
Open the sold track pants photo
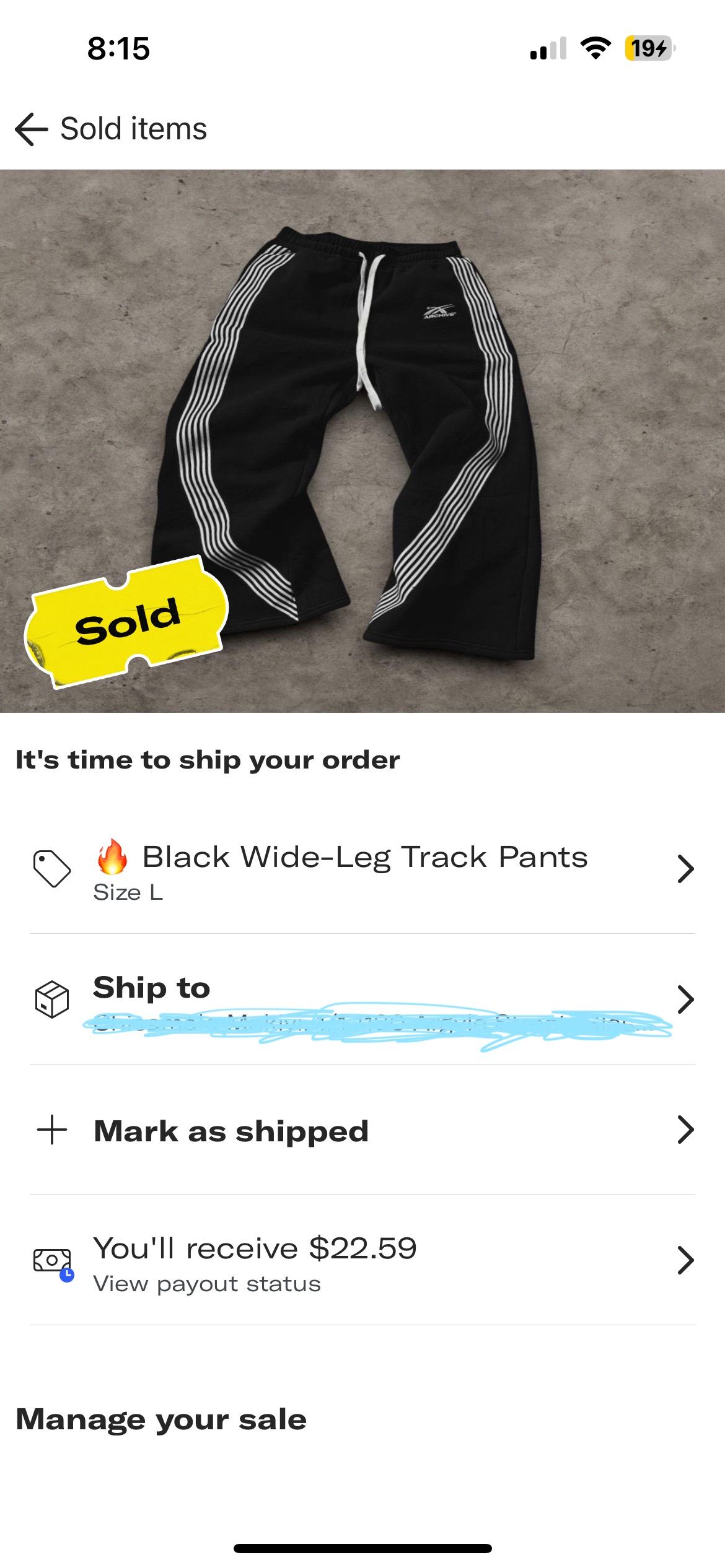[362, 440]
